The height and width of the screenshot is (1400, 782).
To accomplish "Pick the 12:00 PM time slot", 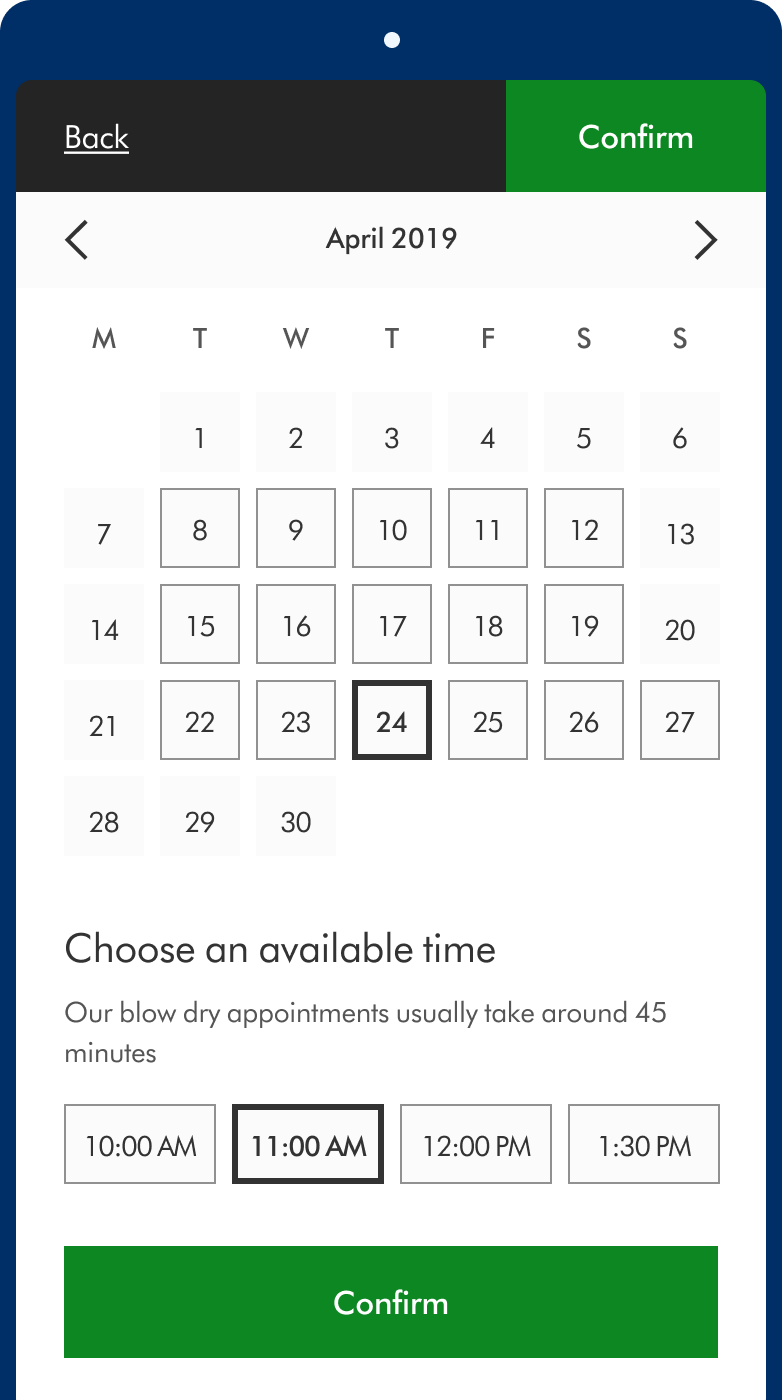I will tap(476, 1145).
